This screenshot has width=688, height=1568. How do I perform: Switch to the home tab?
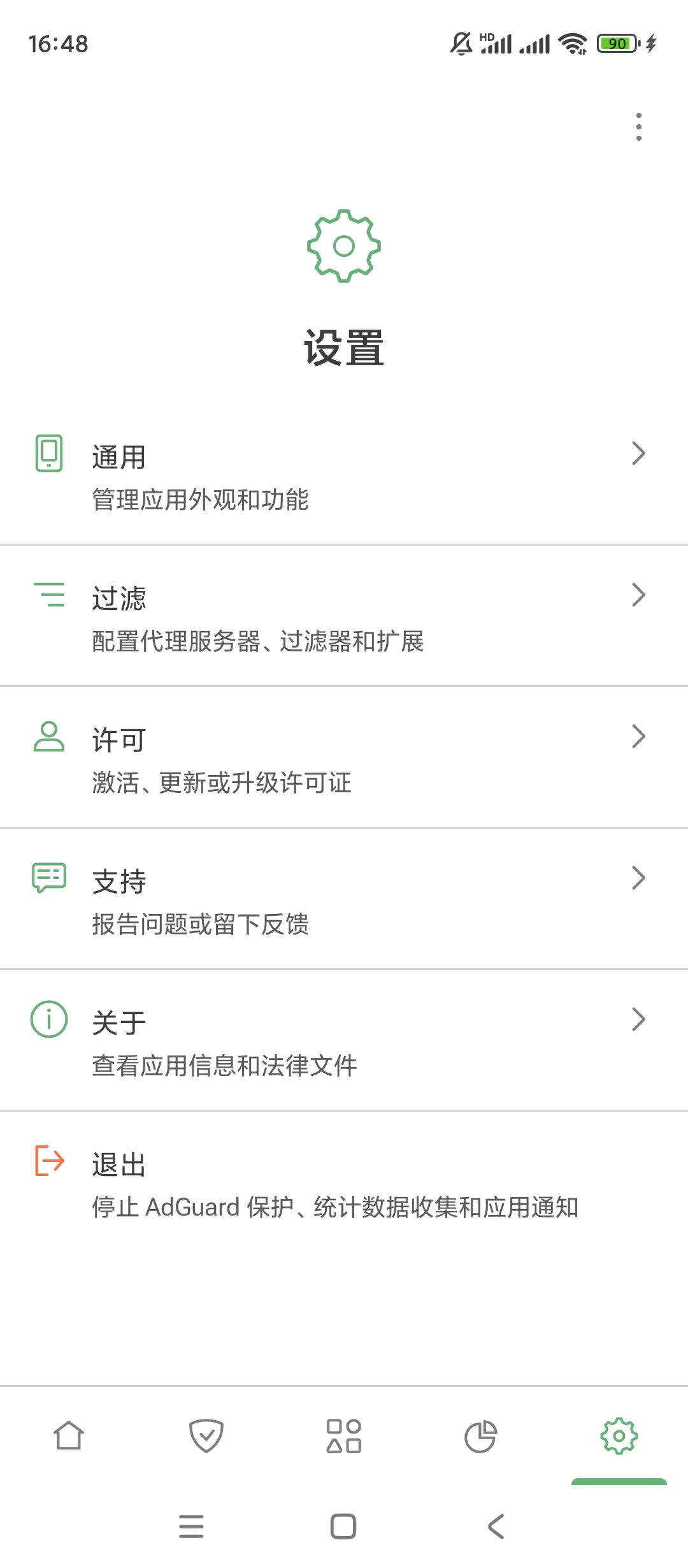click(x=69, y=1437)
